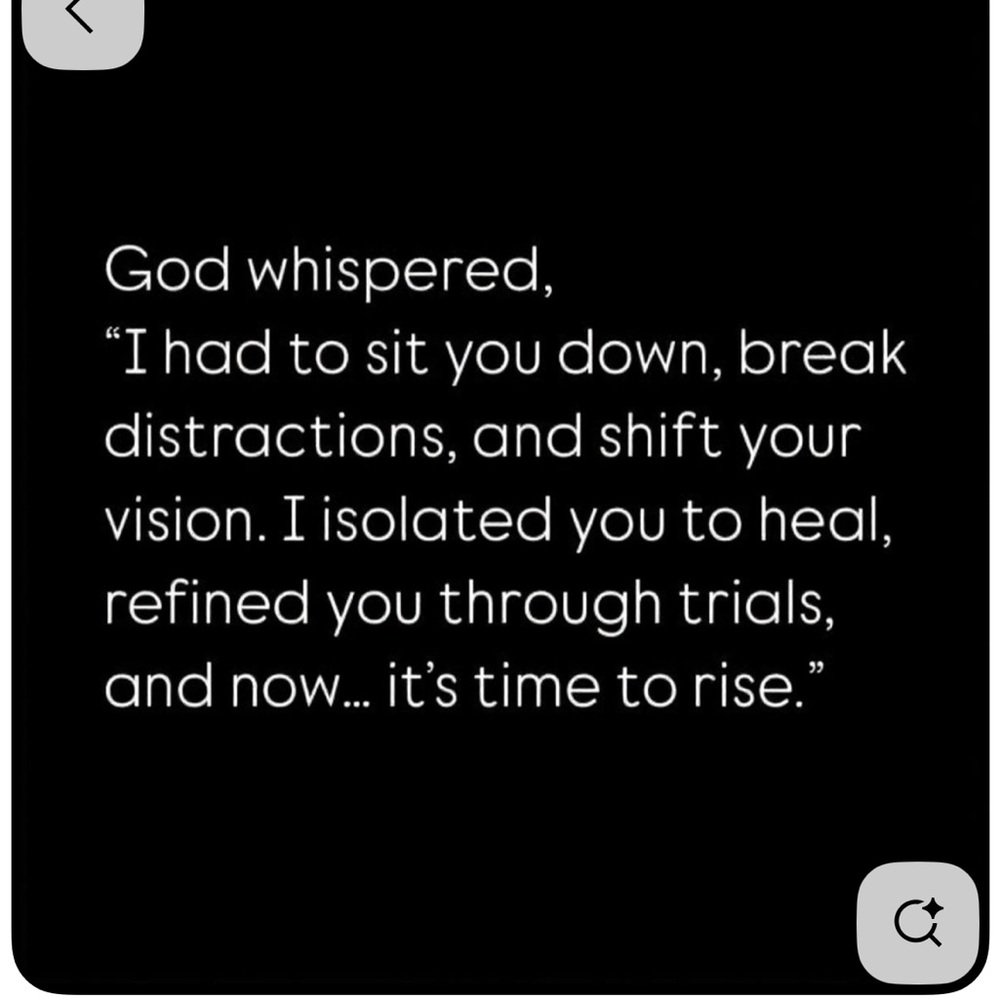Open visual search for this image
1000x1000 pixels.
click(917, 923)
